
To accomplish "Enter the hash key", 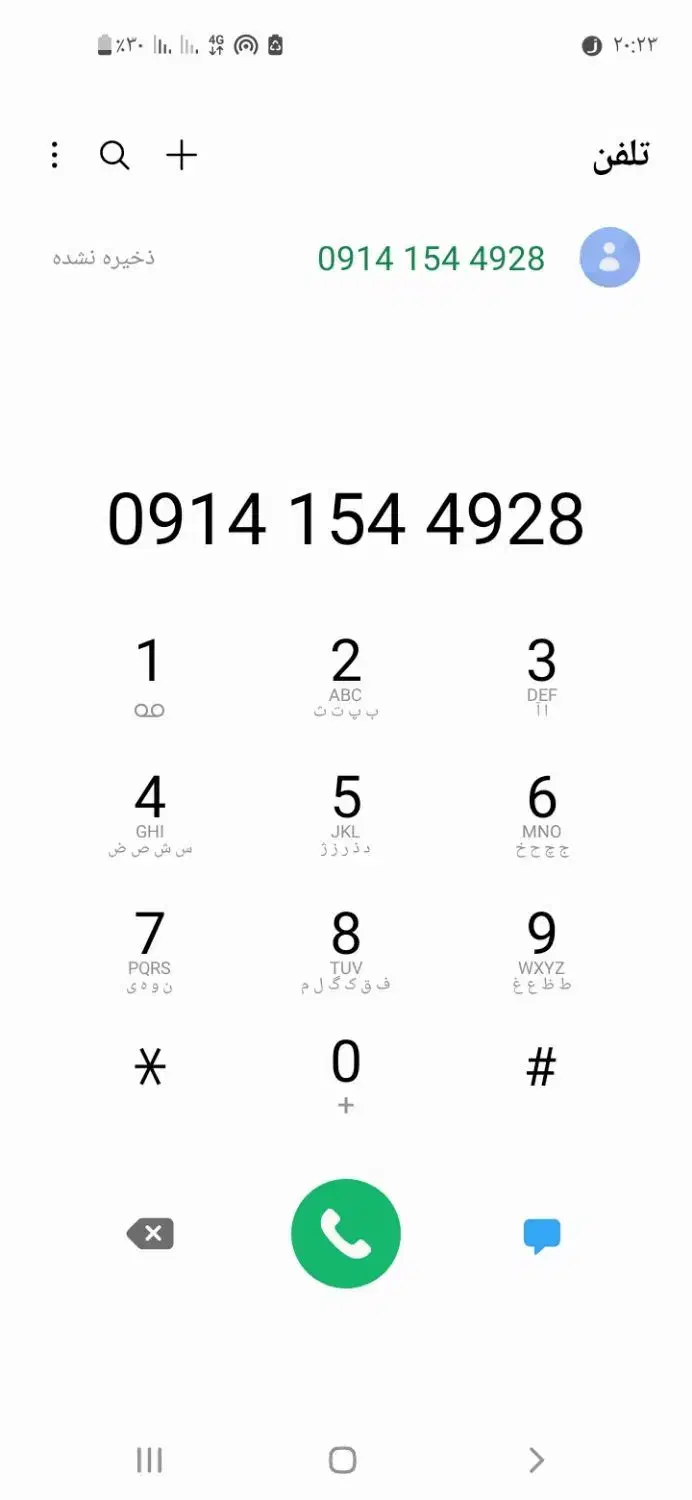I will tap(541, 1070).
